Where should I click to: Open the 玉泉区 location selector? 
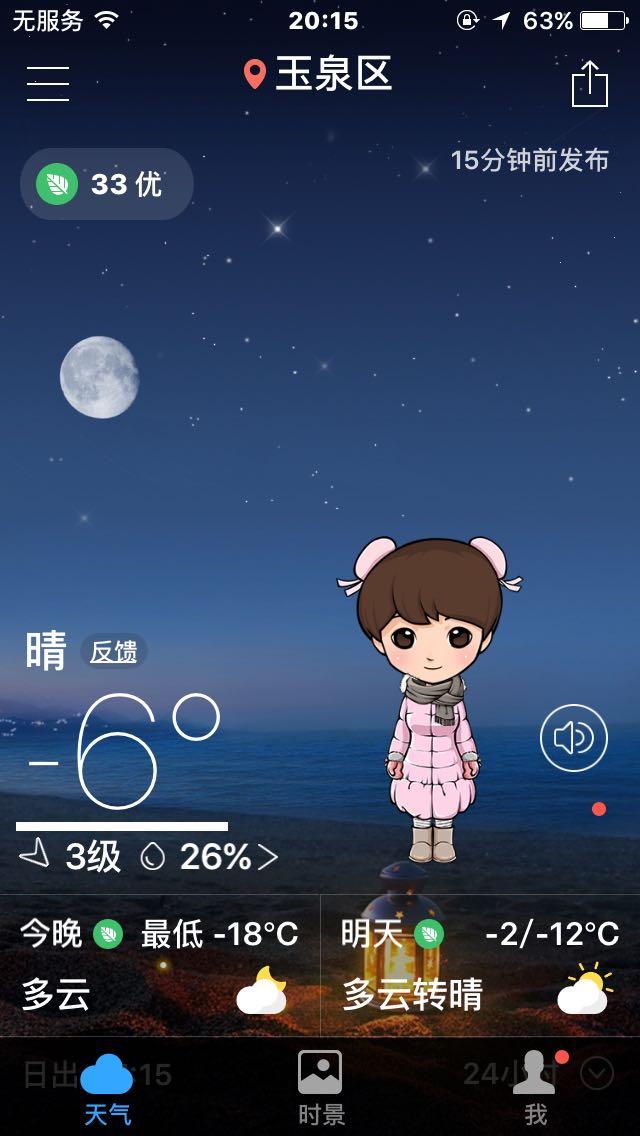(320, 76)
